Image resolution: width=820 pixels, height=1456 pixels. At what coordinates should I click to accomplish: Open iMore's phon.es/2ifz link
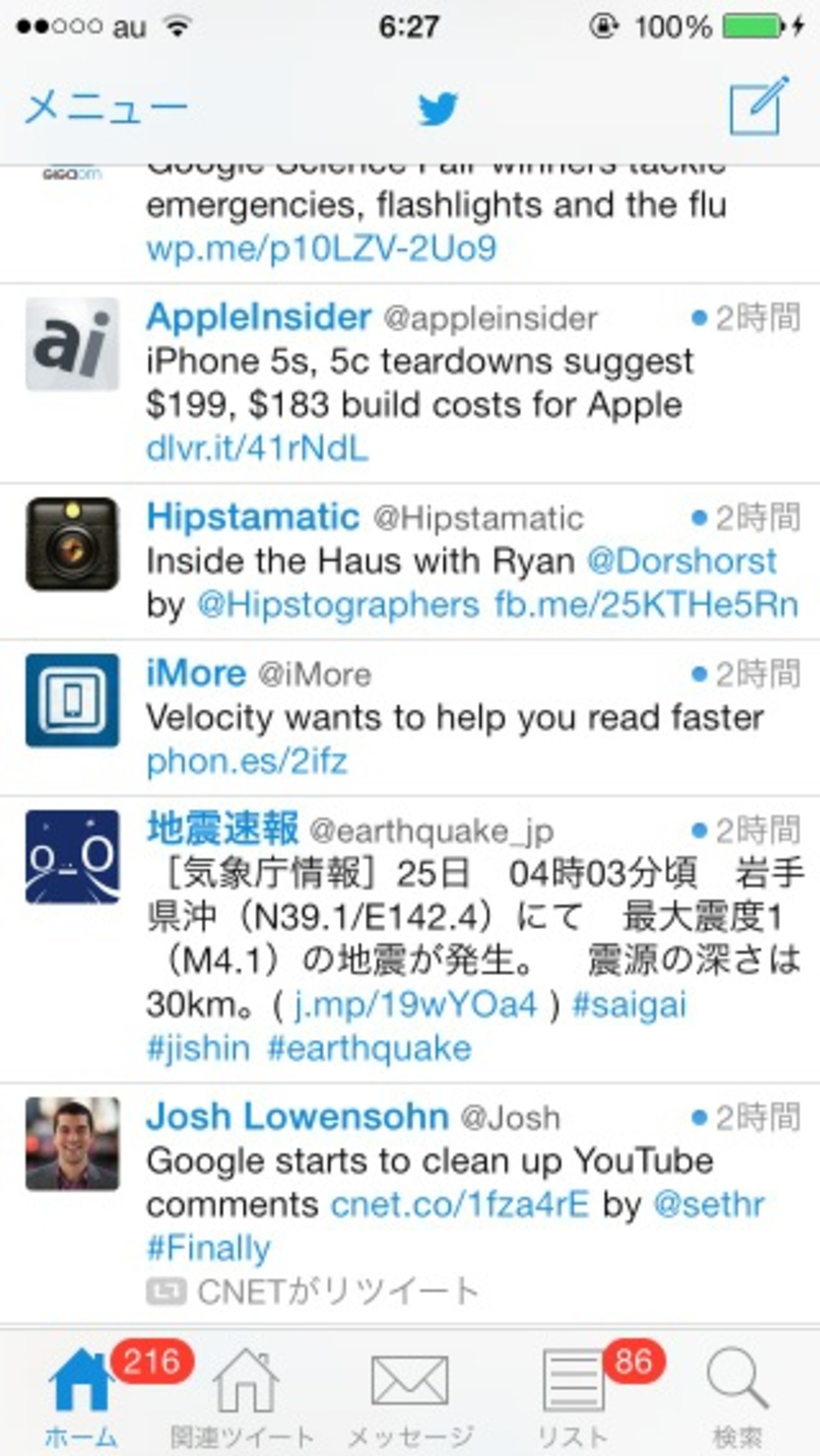point(247,761)
